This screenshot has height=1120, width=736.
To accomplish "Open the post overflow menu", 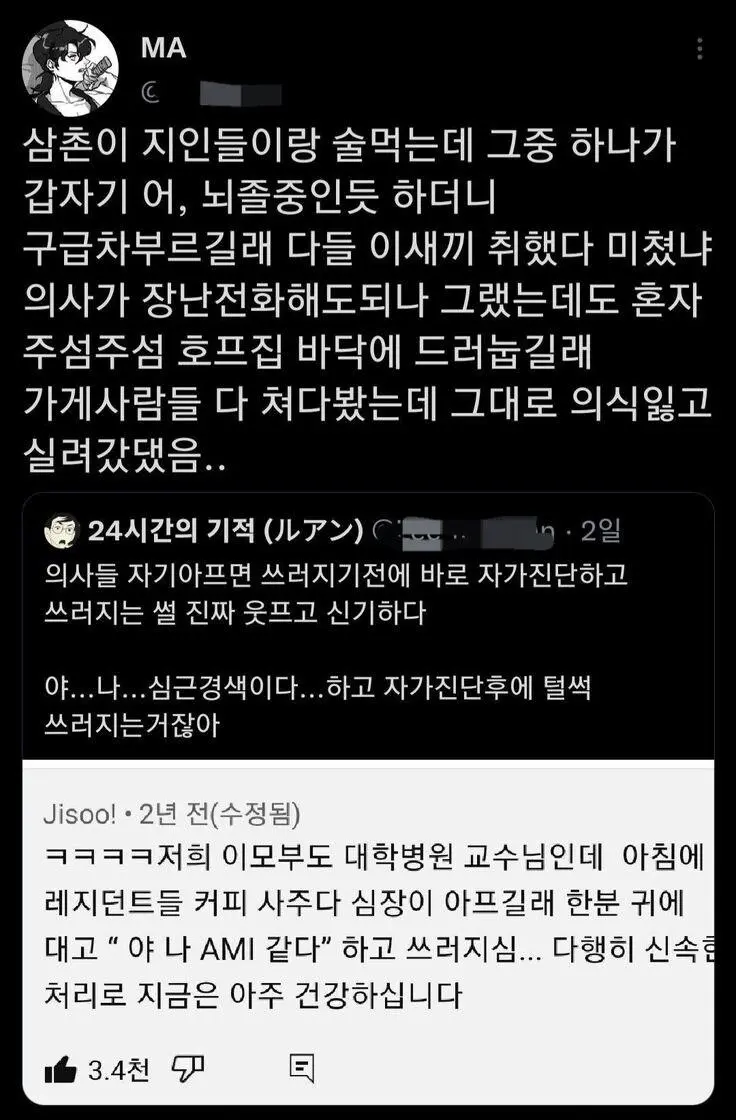I will [700, 48].
